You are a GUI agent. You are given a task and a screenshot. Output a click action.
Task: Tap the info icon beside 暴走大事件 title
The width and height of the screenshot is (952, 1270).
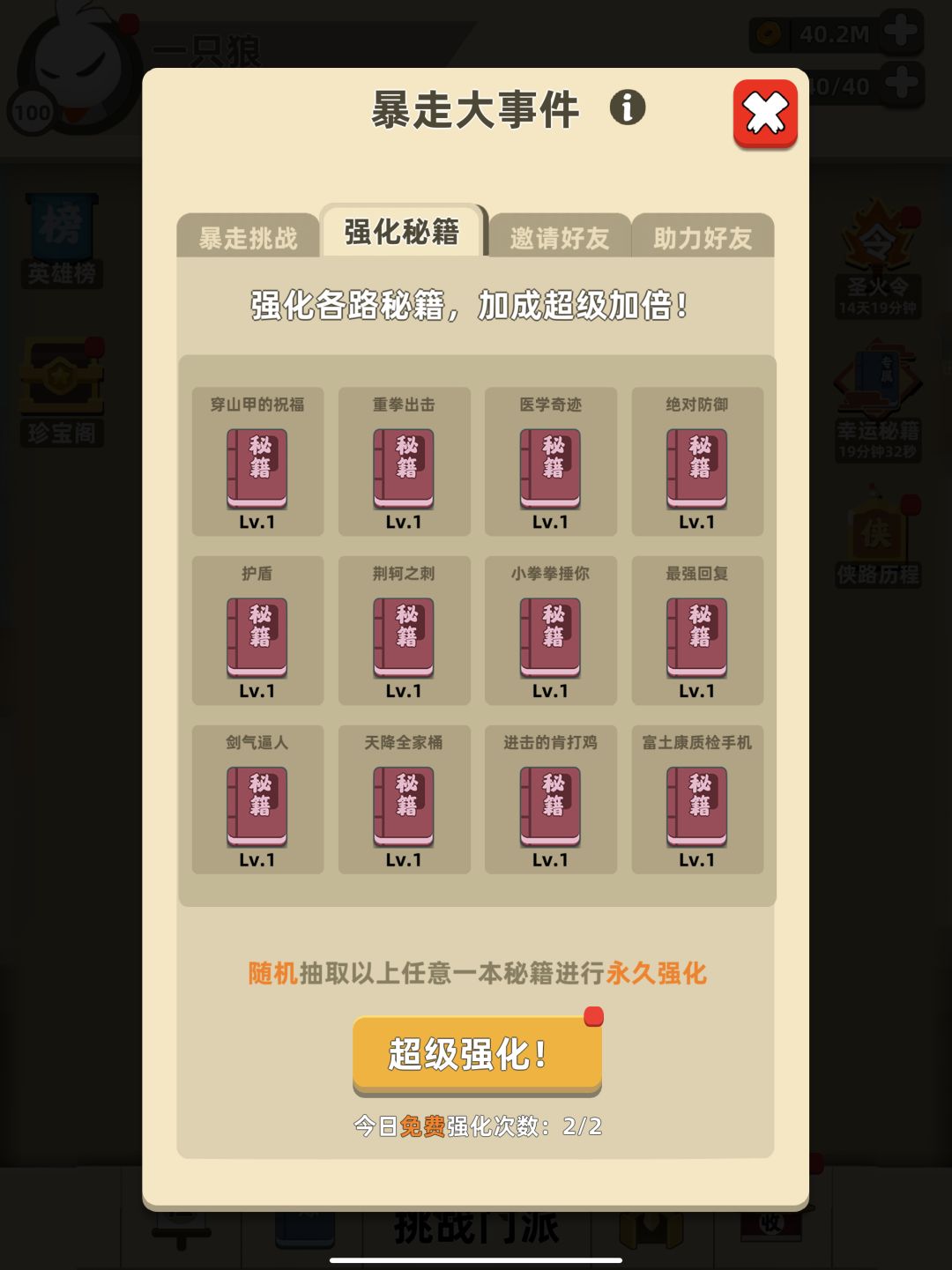[x=628, y=109]
